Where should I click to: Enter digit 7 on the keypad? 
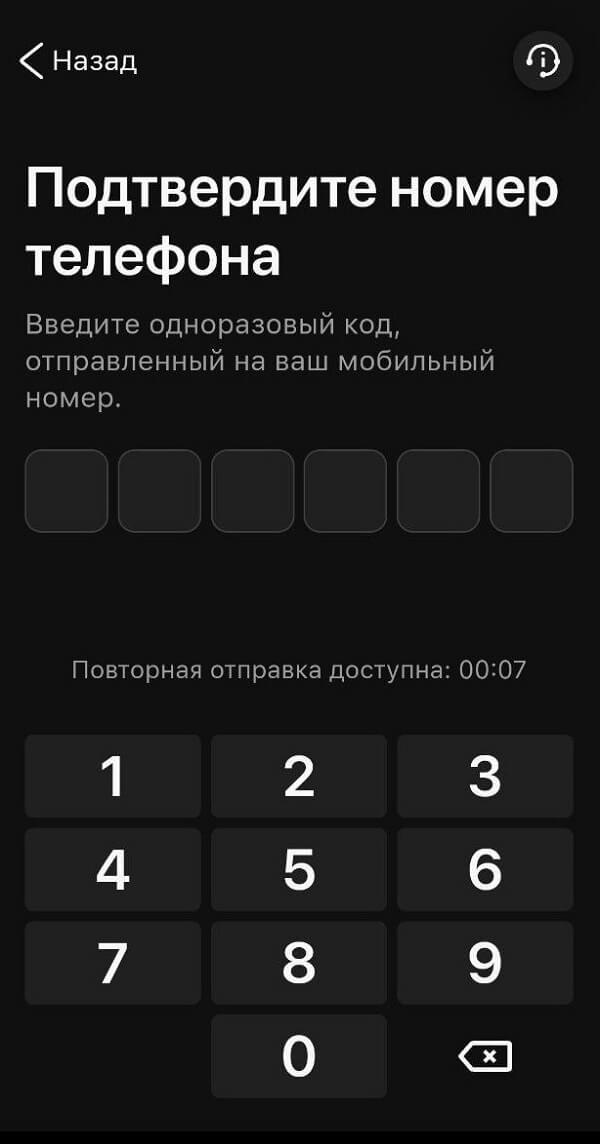(x=113, y=962)
